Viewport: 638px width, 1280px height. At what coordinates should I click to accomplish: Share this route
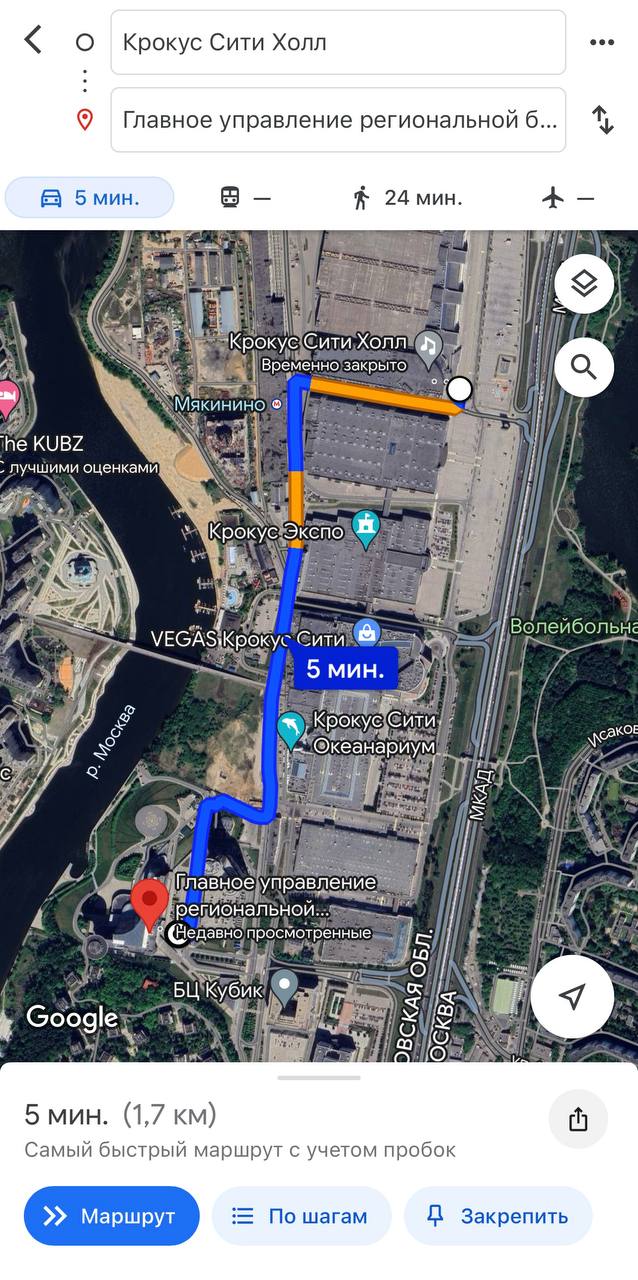(578, 1120)
